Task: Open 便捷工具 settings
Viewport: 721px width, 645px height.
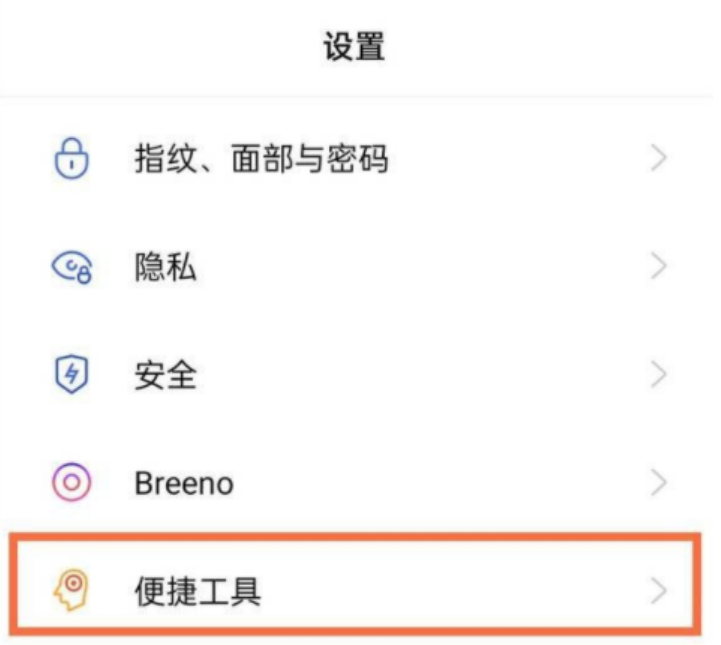Action: 198,591
